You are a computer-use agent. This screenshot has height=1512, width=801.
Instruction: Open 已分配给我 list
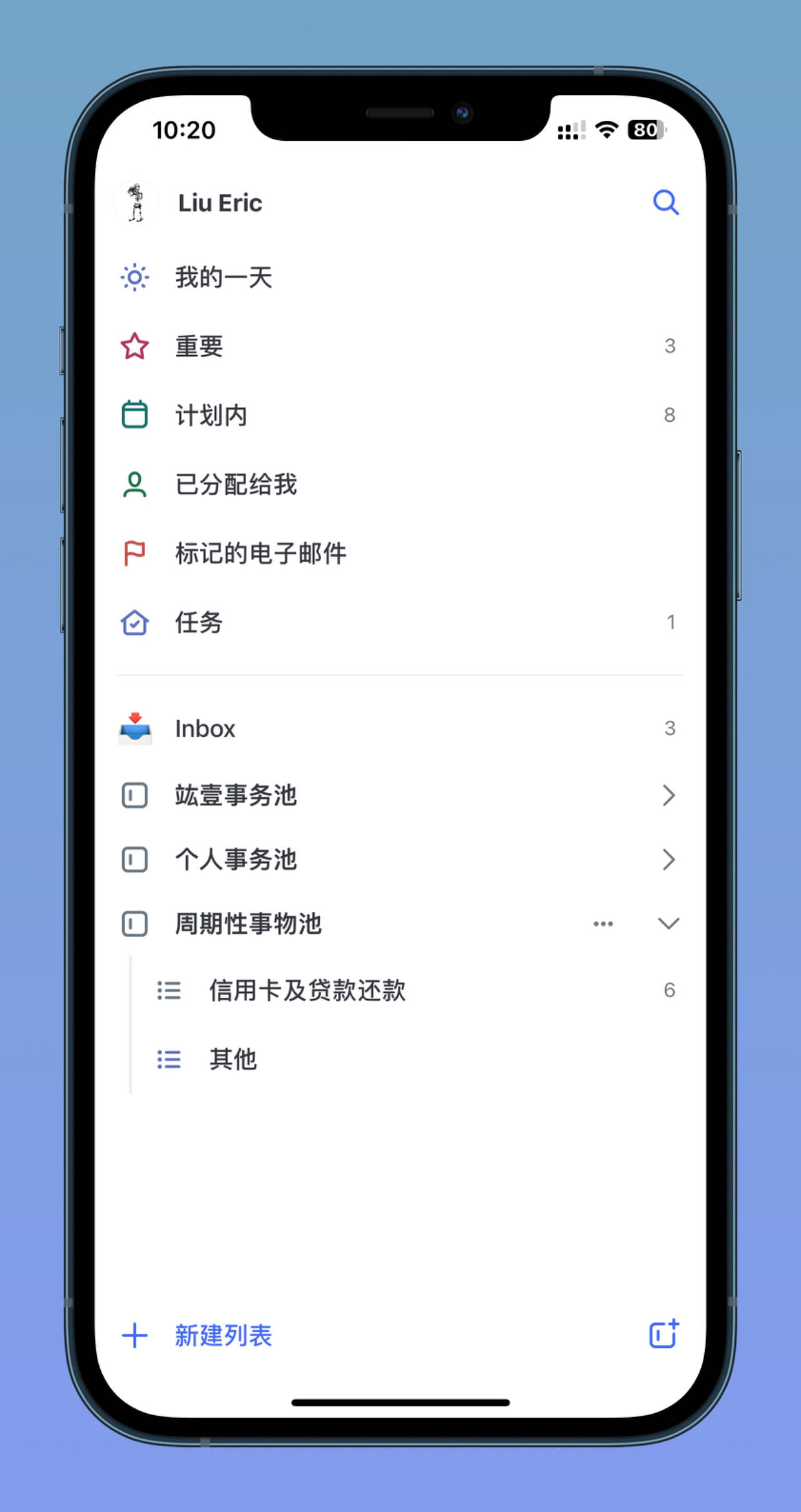(236, 484)
